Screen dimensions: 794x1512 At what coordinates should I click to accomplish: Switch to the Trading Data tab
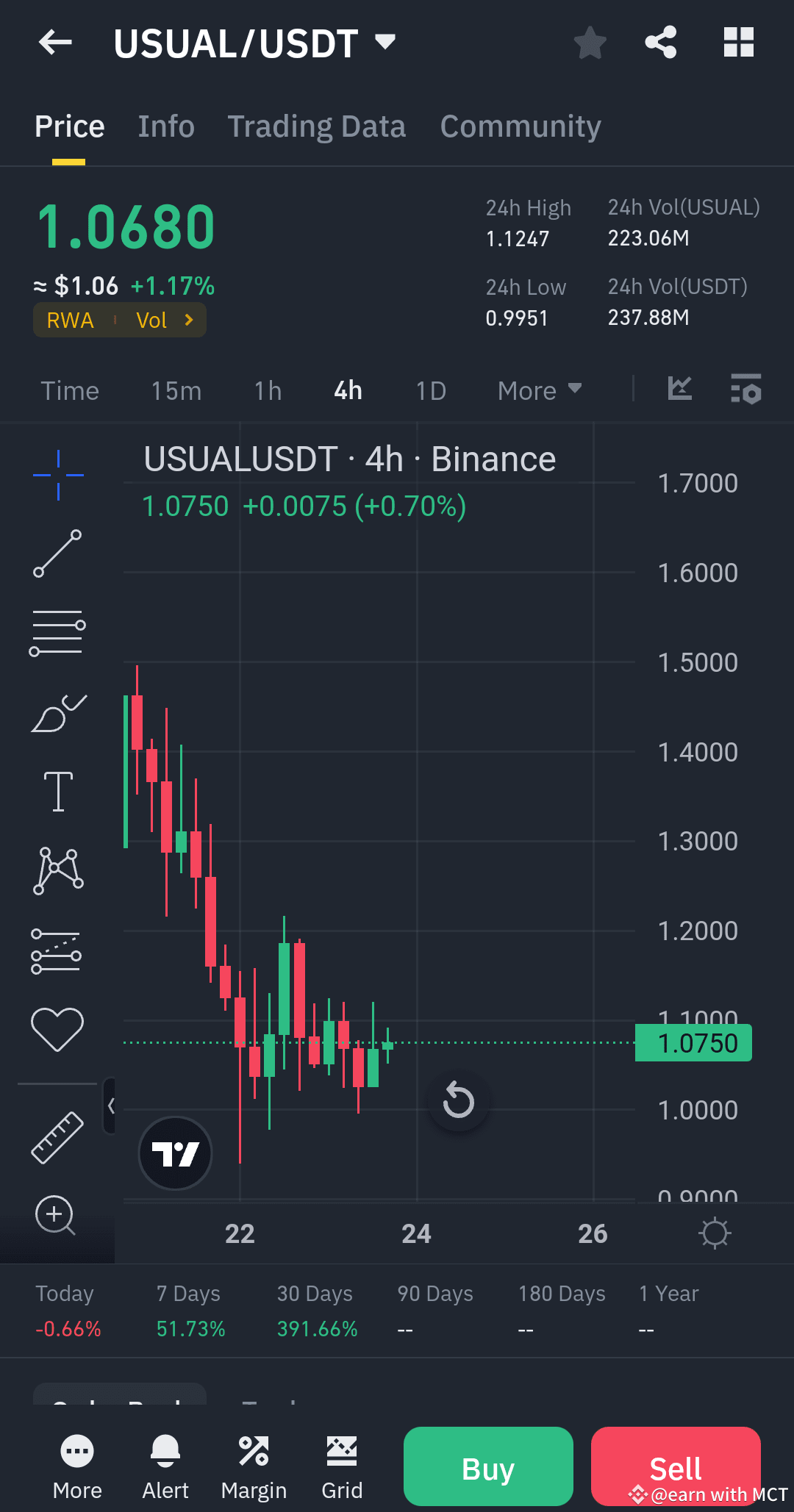coord(316,126)
